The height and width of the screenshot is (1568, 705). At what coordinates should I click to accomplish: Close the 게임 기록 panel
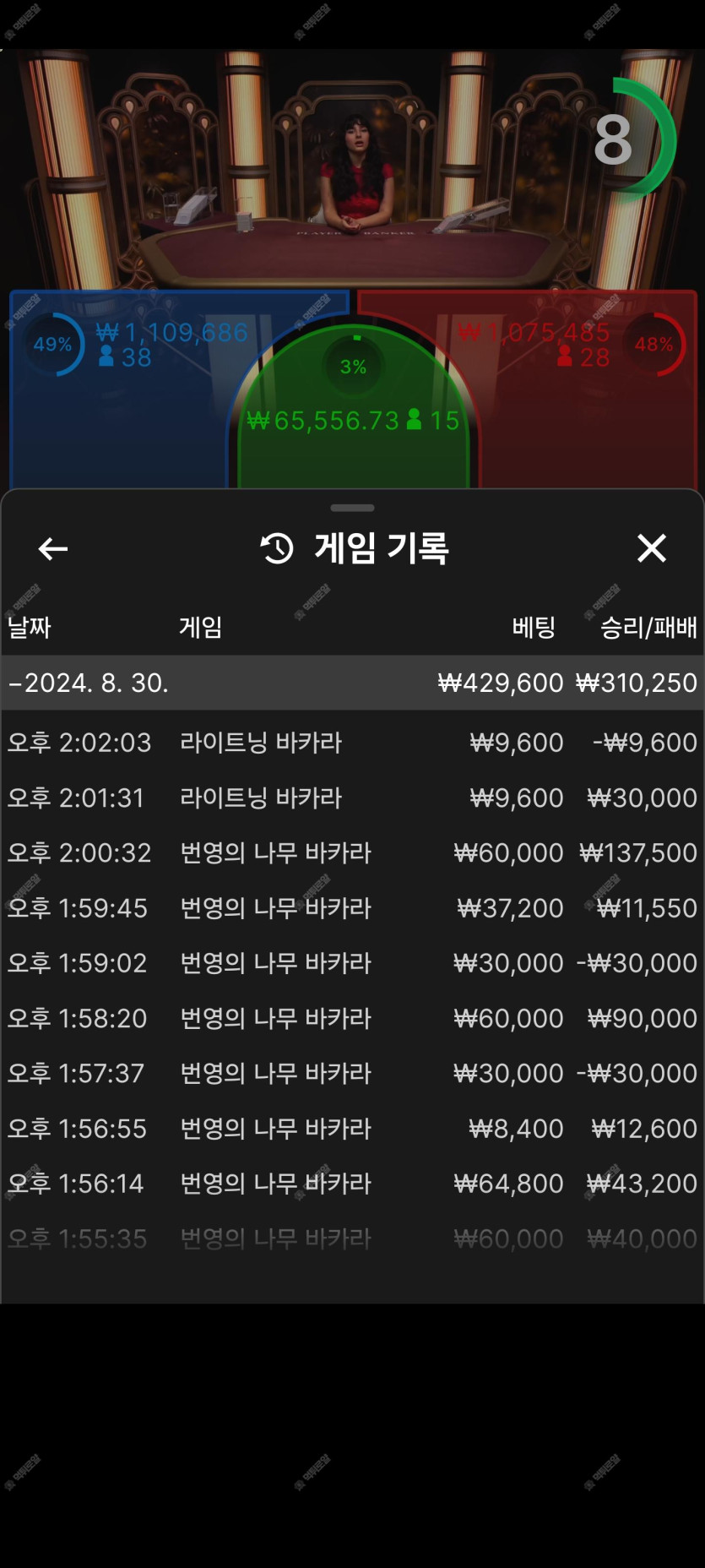(651, 548)
